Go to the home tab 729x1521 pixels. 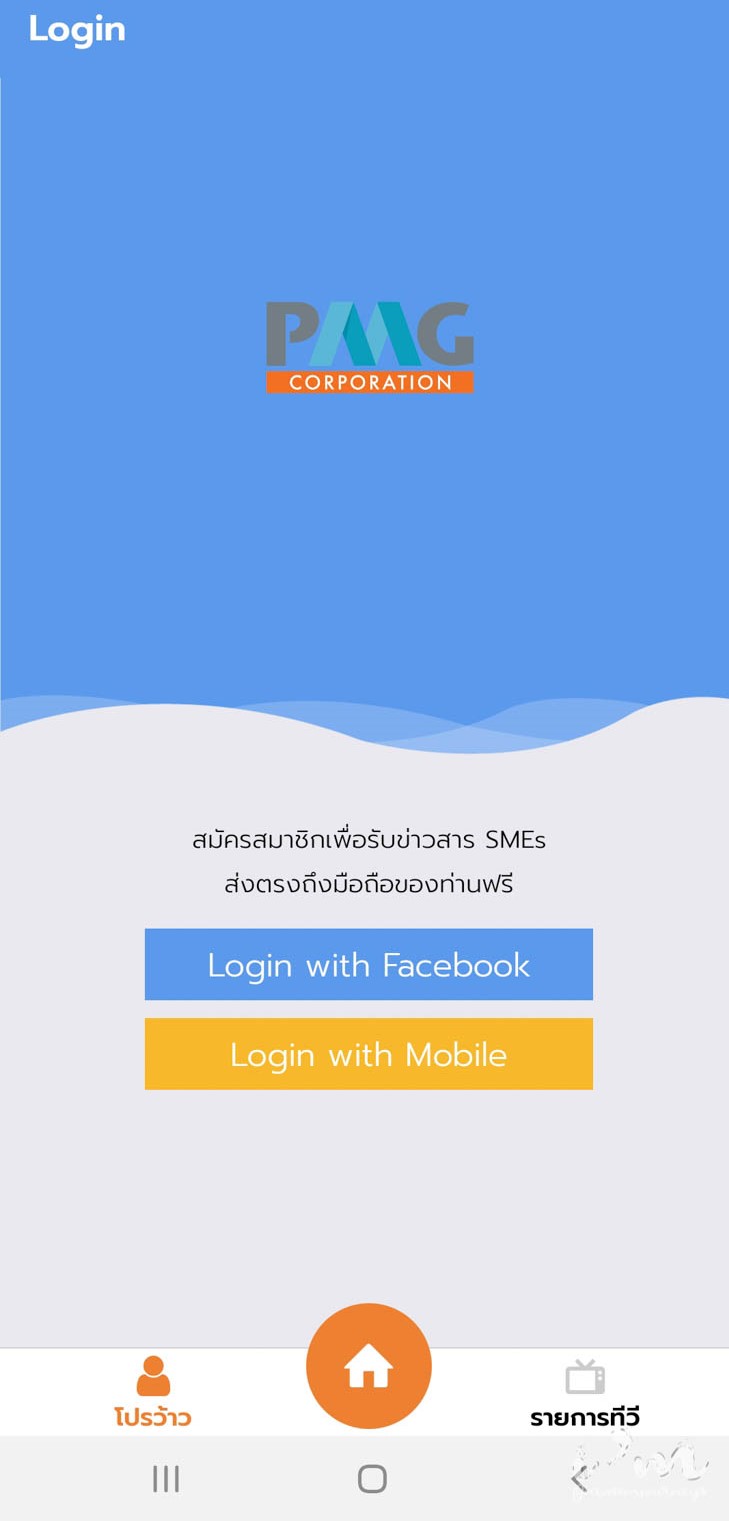[368, 1366]
